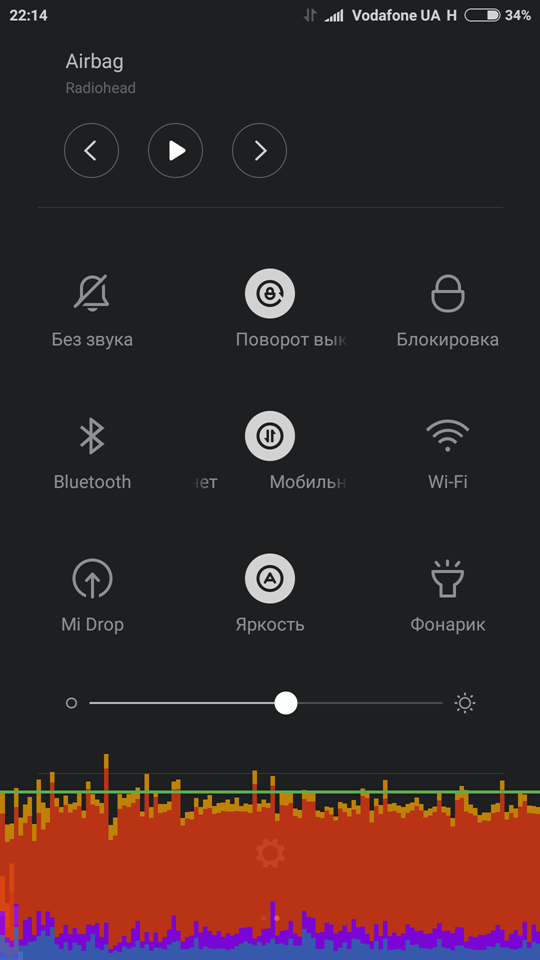This screenshot has height=960, width=540.
Task: Play Airbag by Radiohead
Action: pos(175,151)
